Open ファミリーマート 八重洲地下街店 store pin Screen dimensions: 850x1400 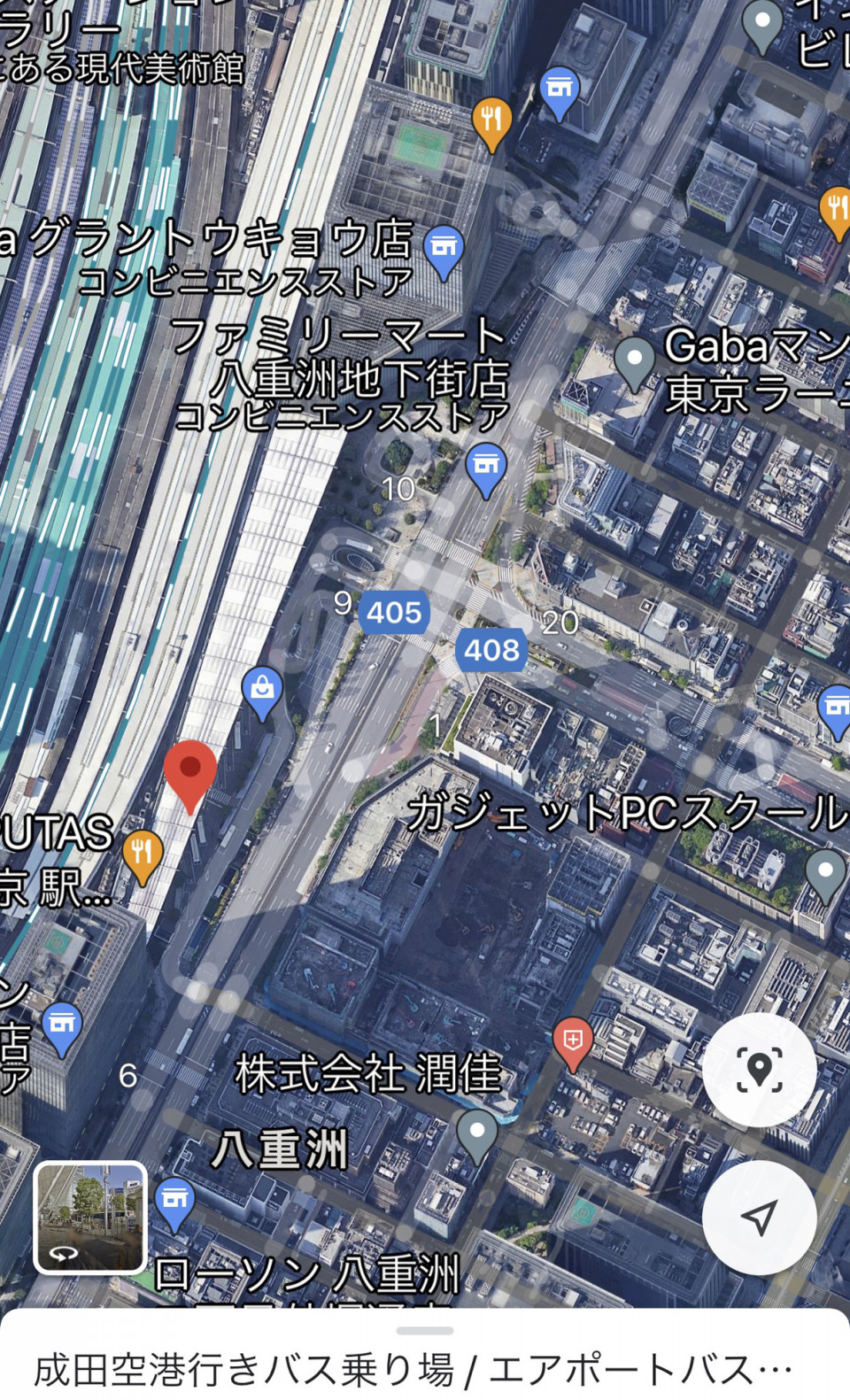tap(486, 467)
